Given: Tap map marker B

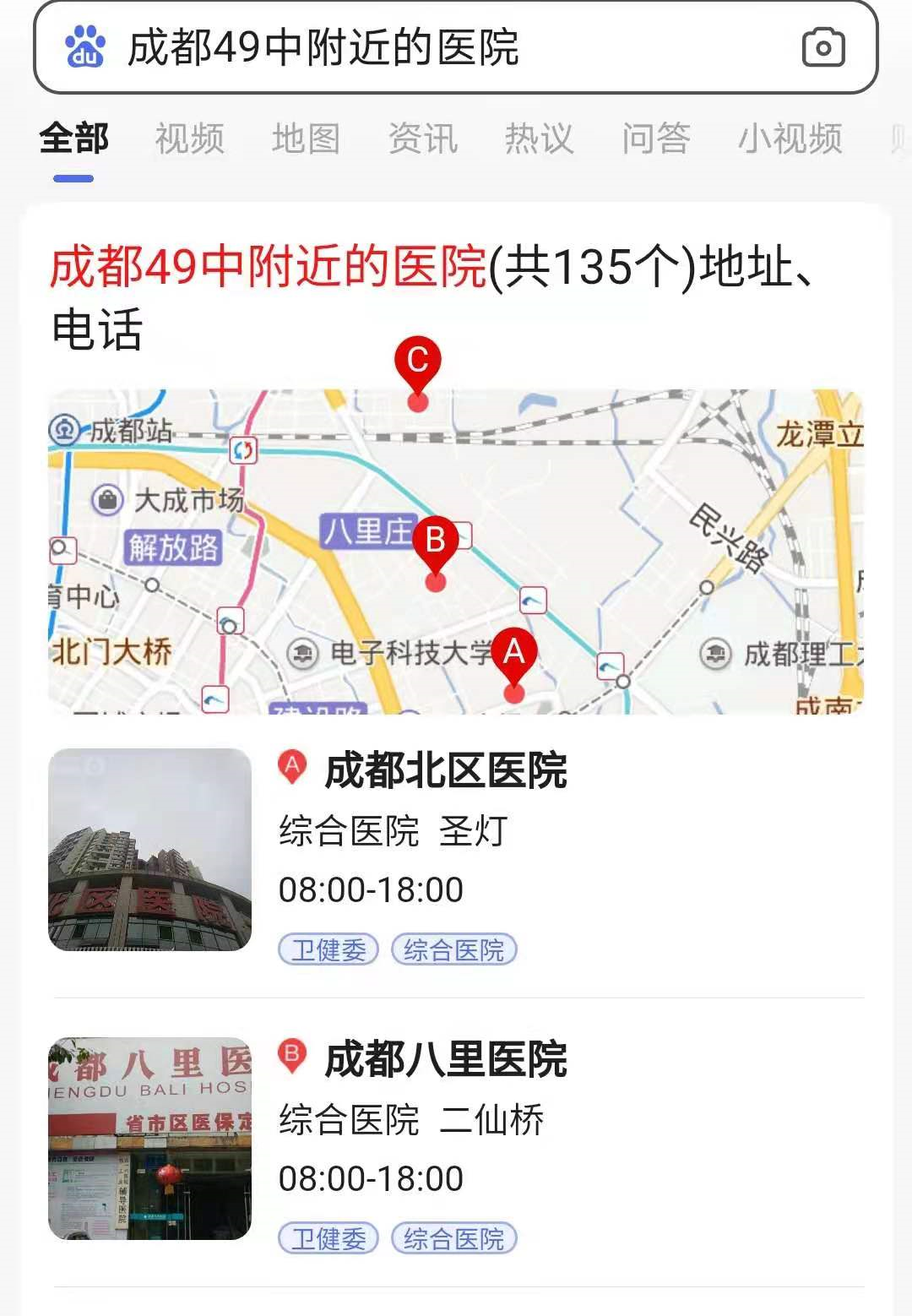Looking at the screenshot, I should [435, 552].
